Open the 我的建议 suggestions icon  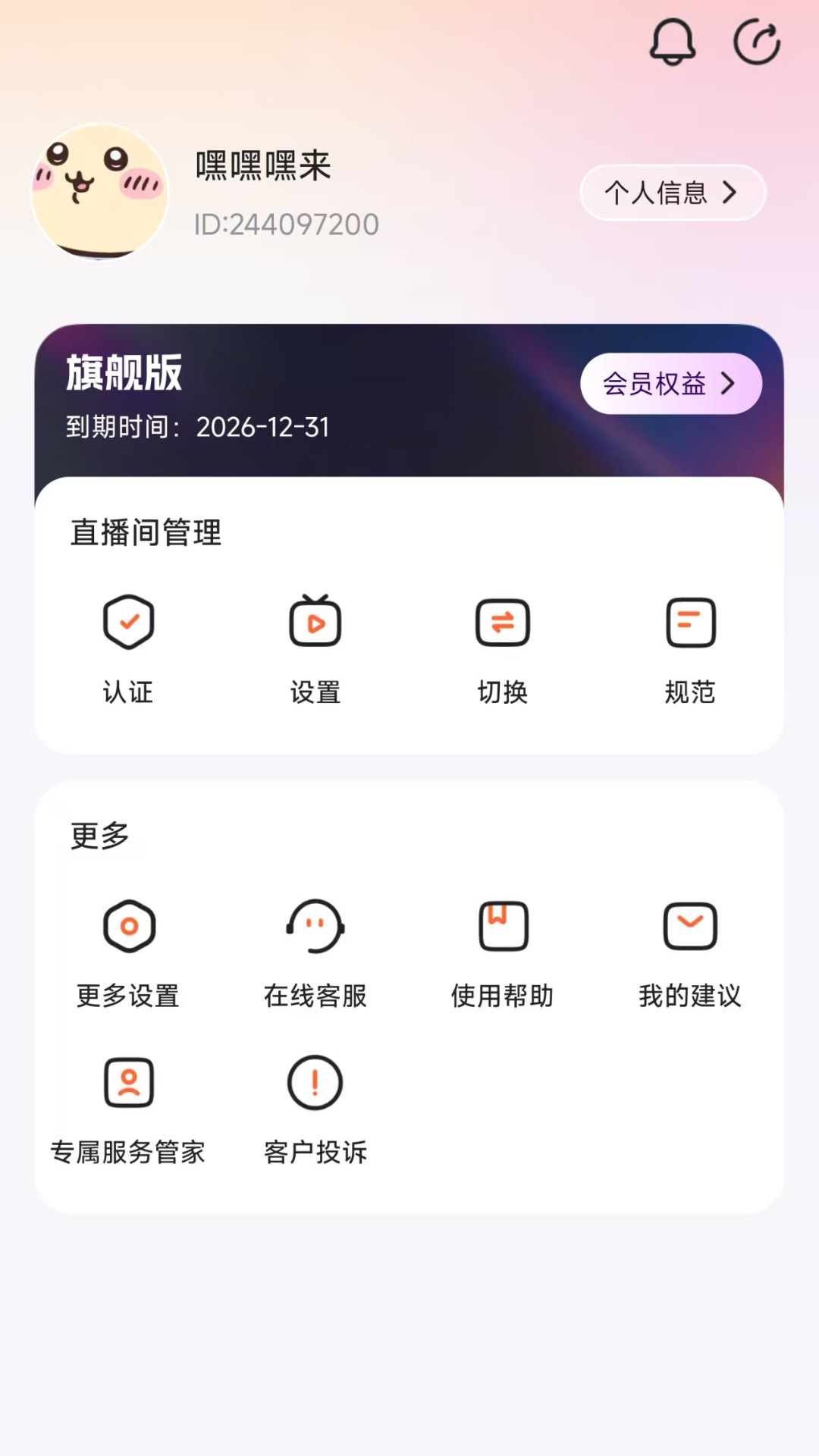click(x=690, y=925)
